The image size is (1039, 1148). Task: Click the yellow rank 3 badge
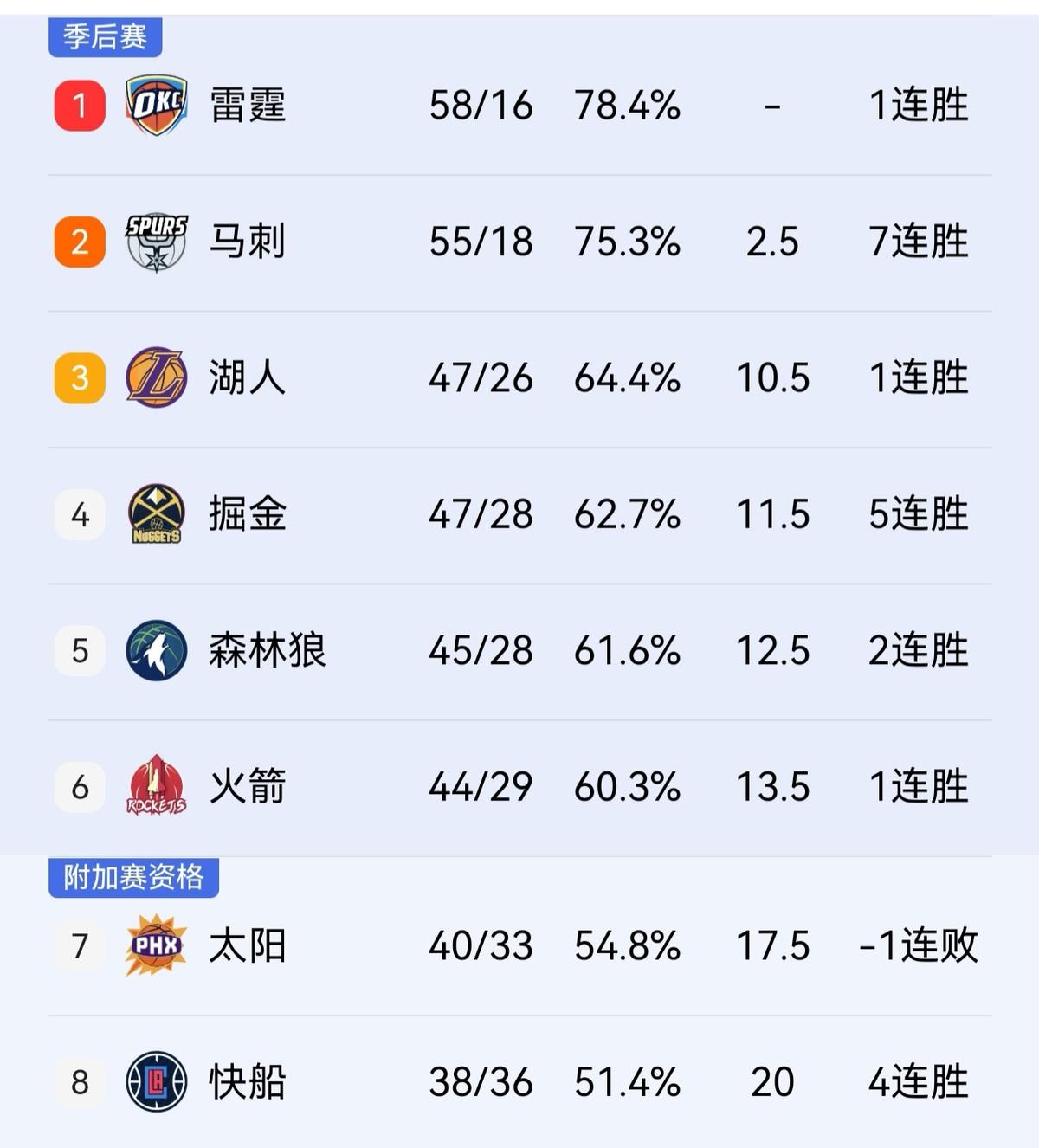[x=79, y=377]
